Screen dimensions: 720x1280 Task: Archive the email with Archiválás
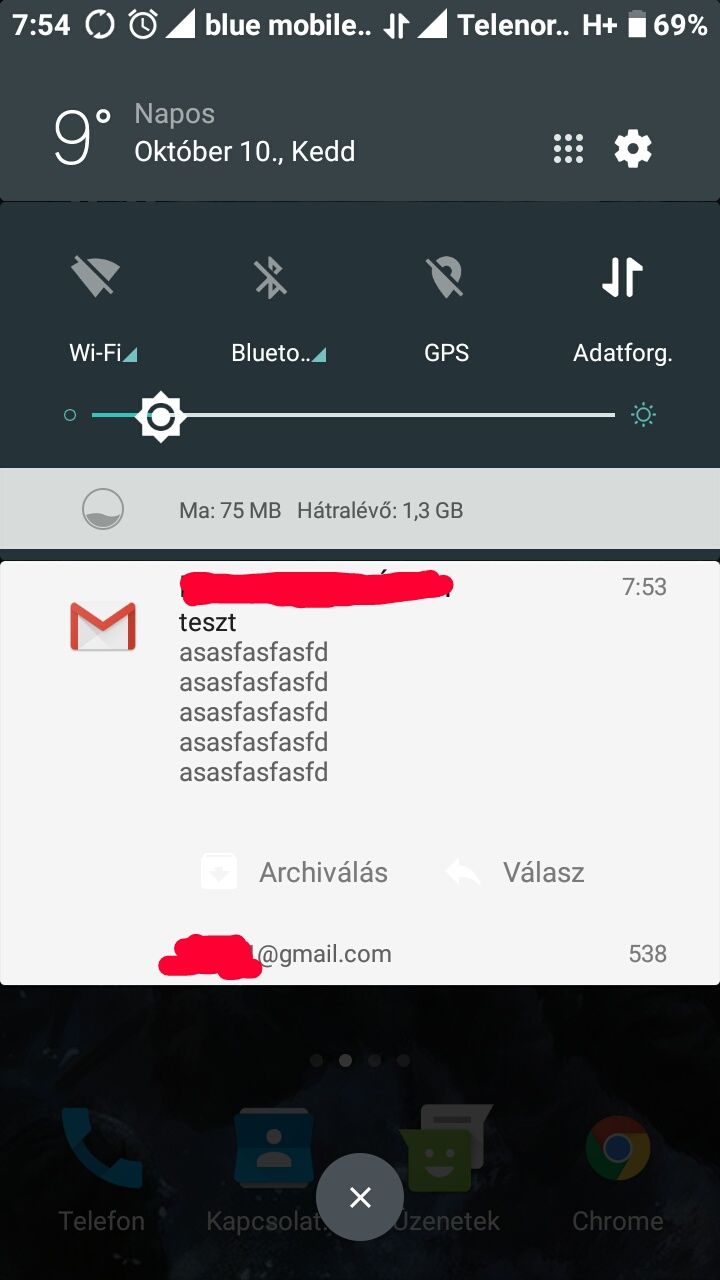point(295,872)
